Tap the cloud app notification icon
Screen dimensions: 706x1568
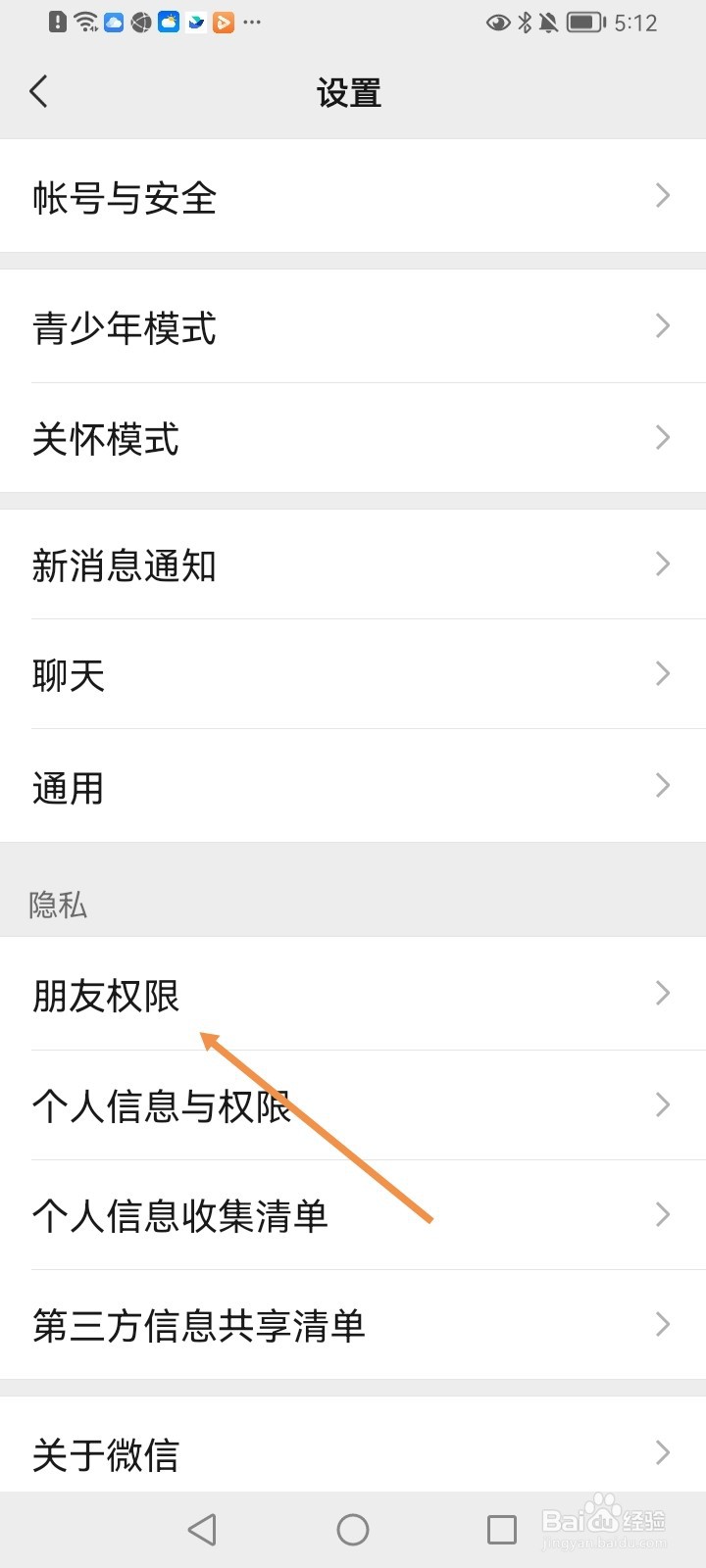(x=113, y=22)
